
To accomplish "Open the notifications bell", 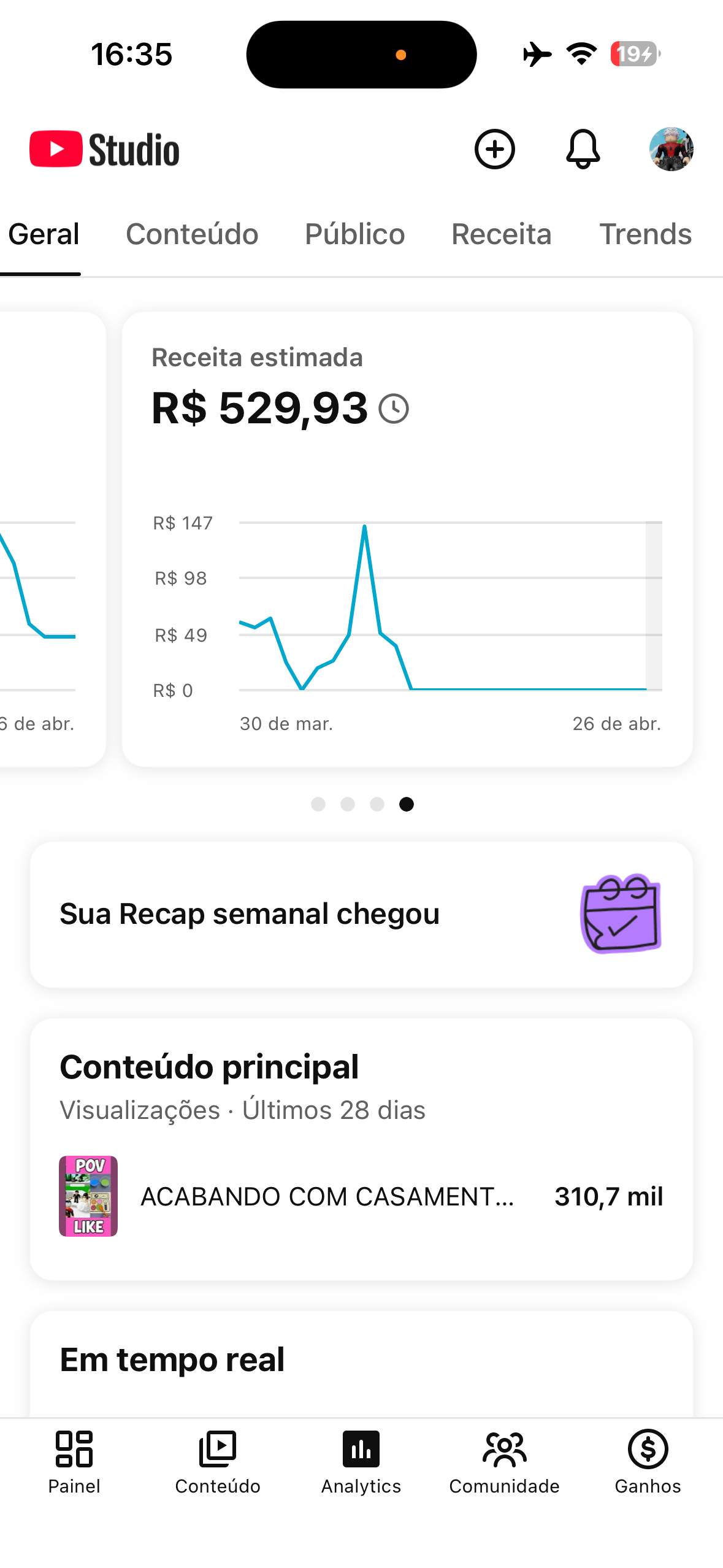I will pyautogui.click(x=583, y=149).
